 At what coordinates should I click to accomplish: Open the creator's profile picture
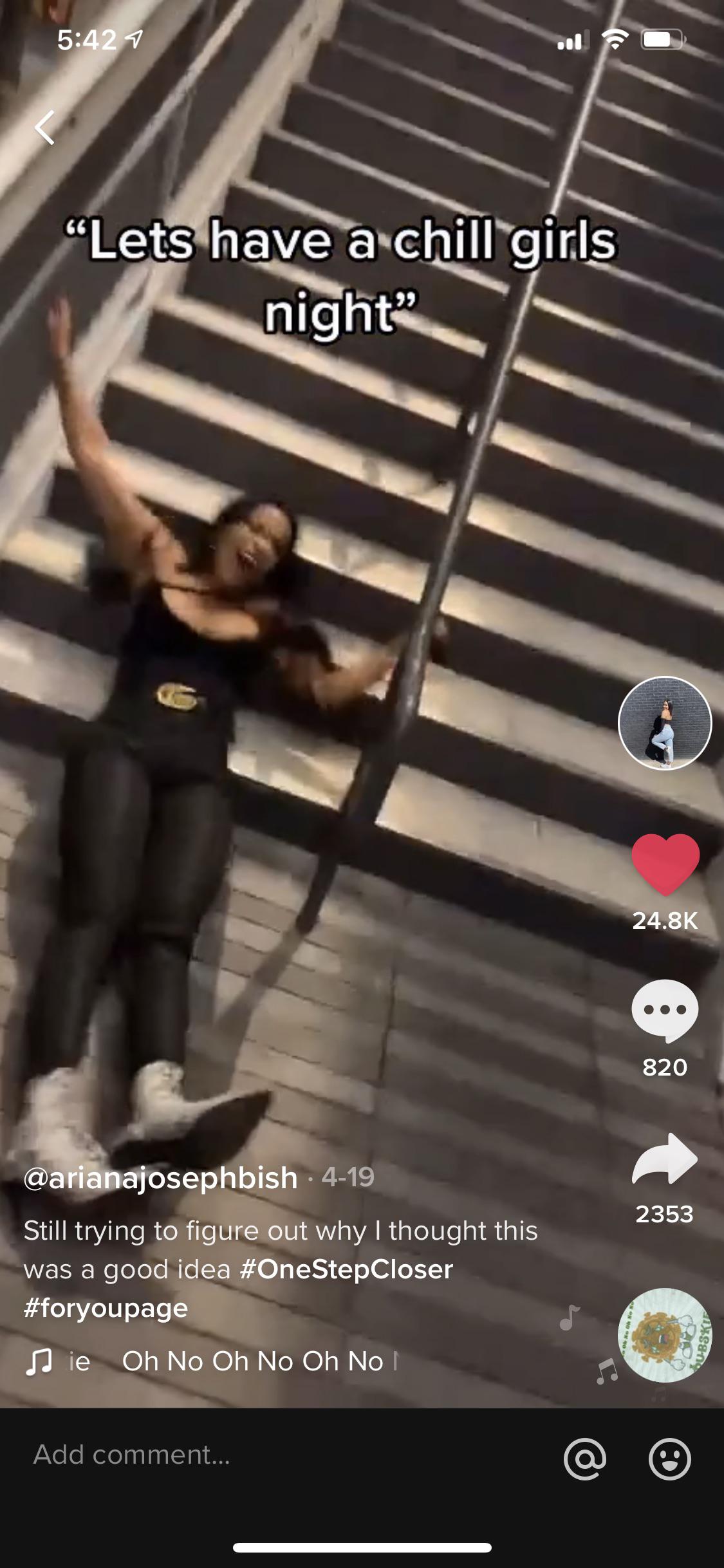(665, 723)
